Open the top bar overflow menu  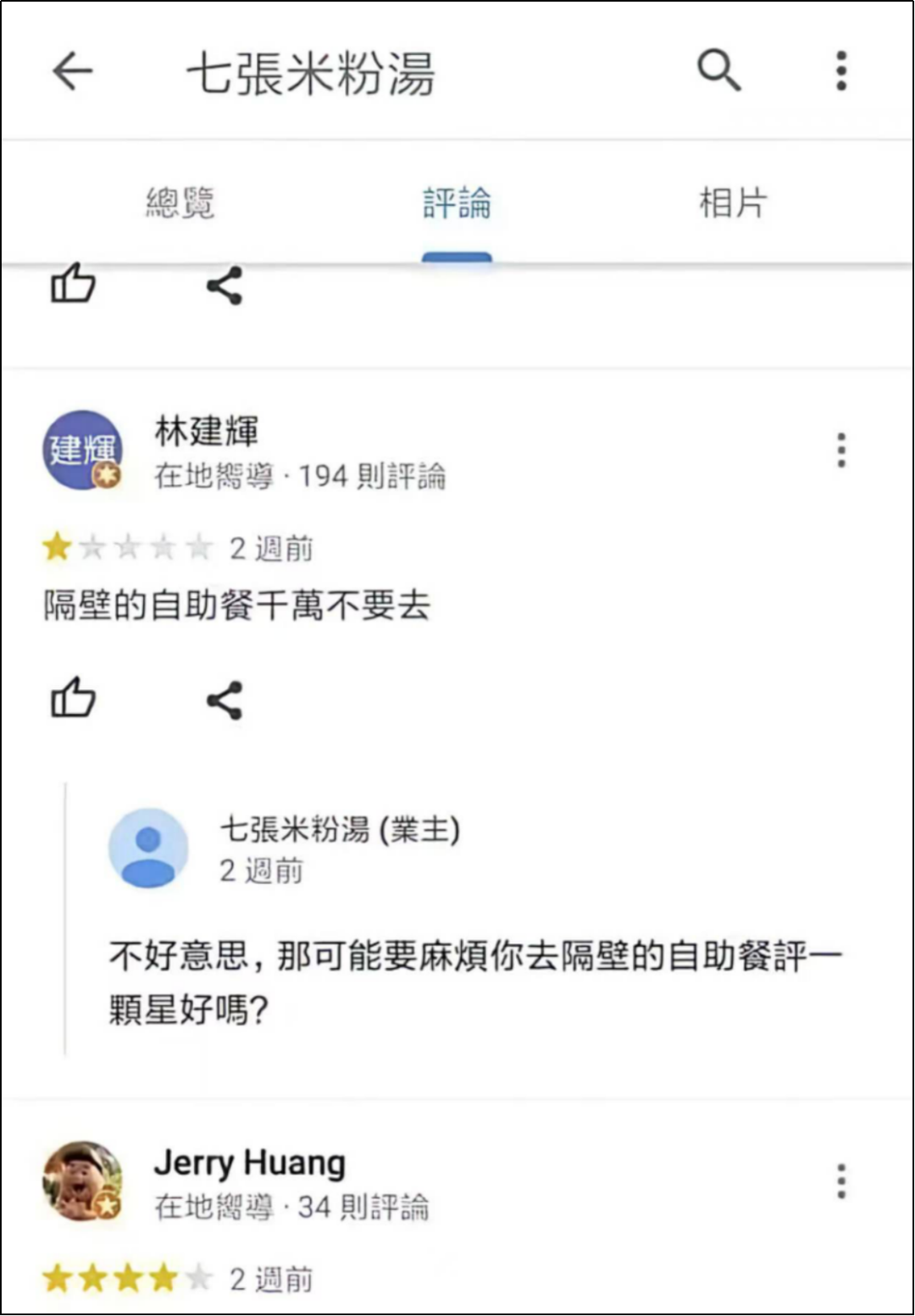point(840,70)
